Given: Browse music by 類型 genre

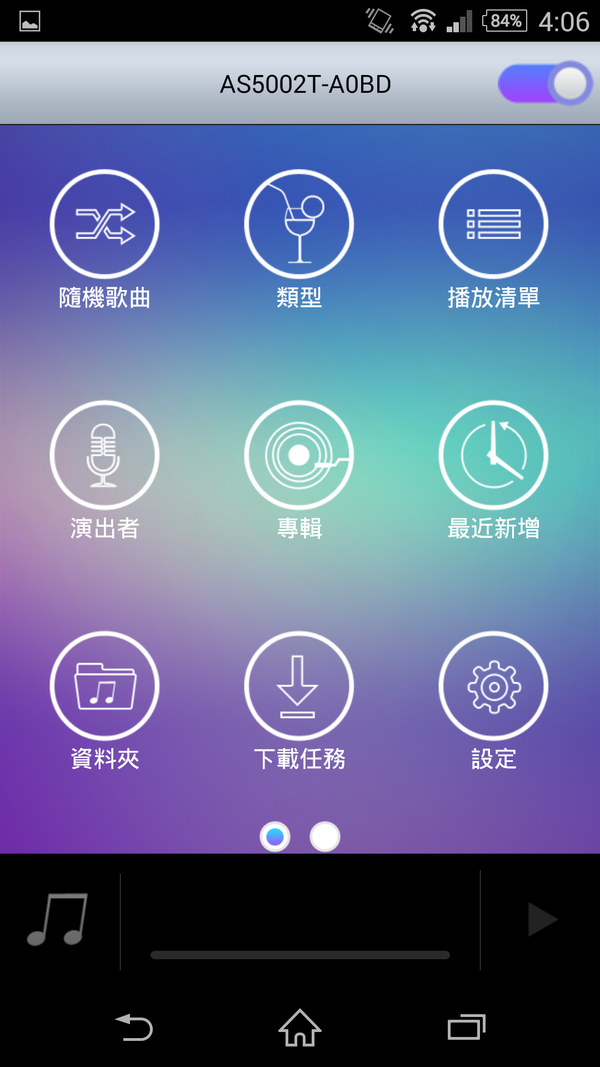Looking at the screenshot, I should click(x=299, y=224).
